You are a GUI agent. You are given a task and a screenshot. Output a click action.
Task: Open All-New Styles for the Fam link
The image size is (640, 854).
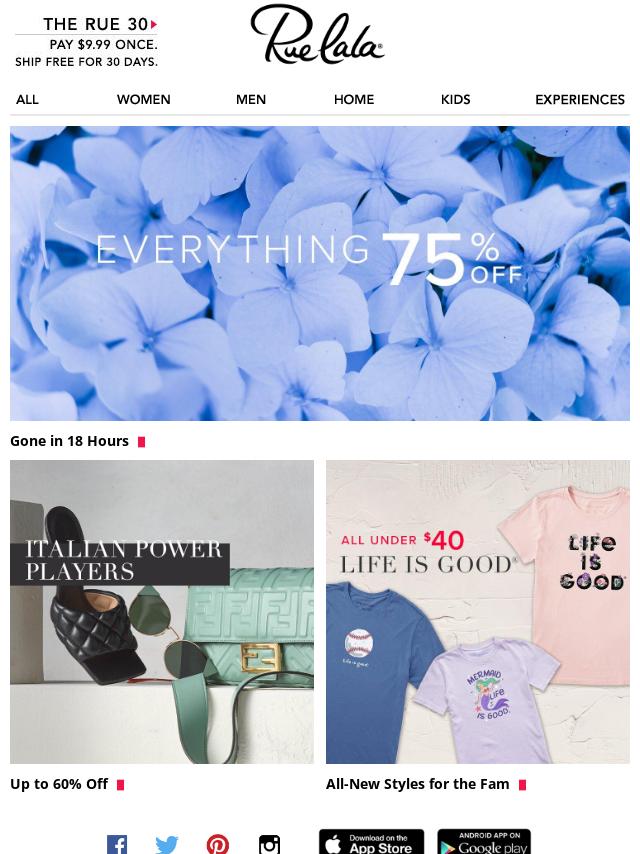(418, 784)
